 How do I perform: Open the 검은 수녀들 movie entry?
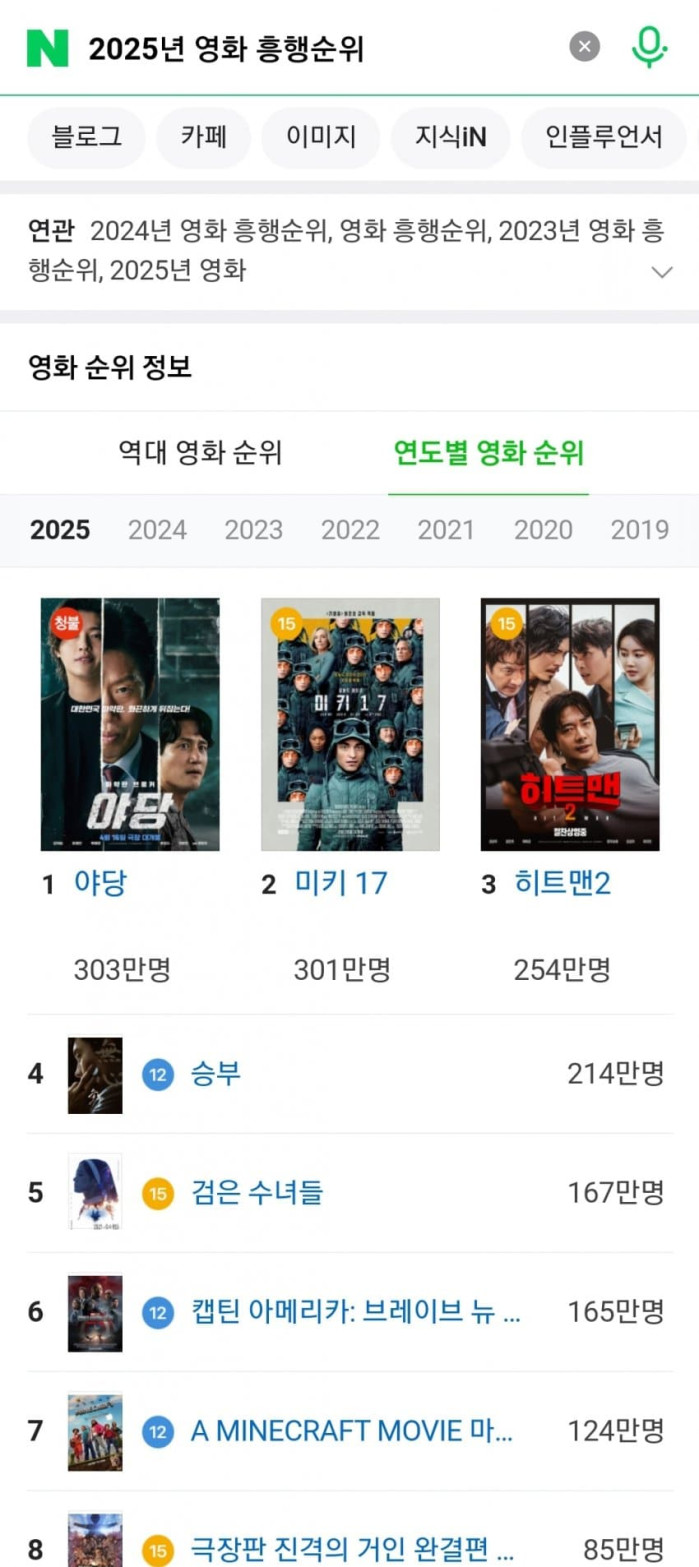(257, 1193)
